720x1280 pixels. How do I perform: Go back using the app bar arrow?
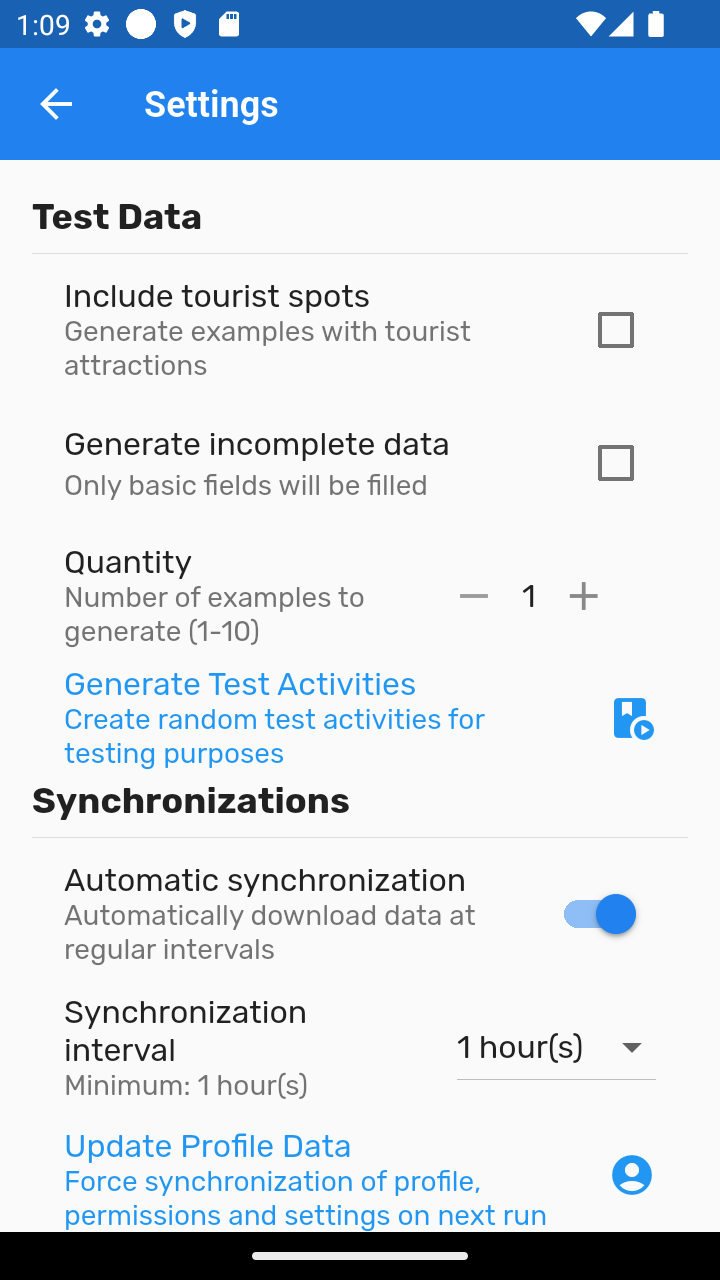(x=56, y=104)
